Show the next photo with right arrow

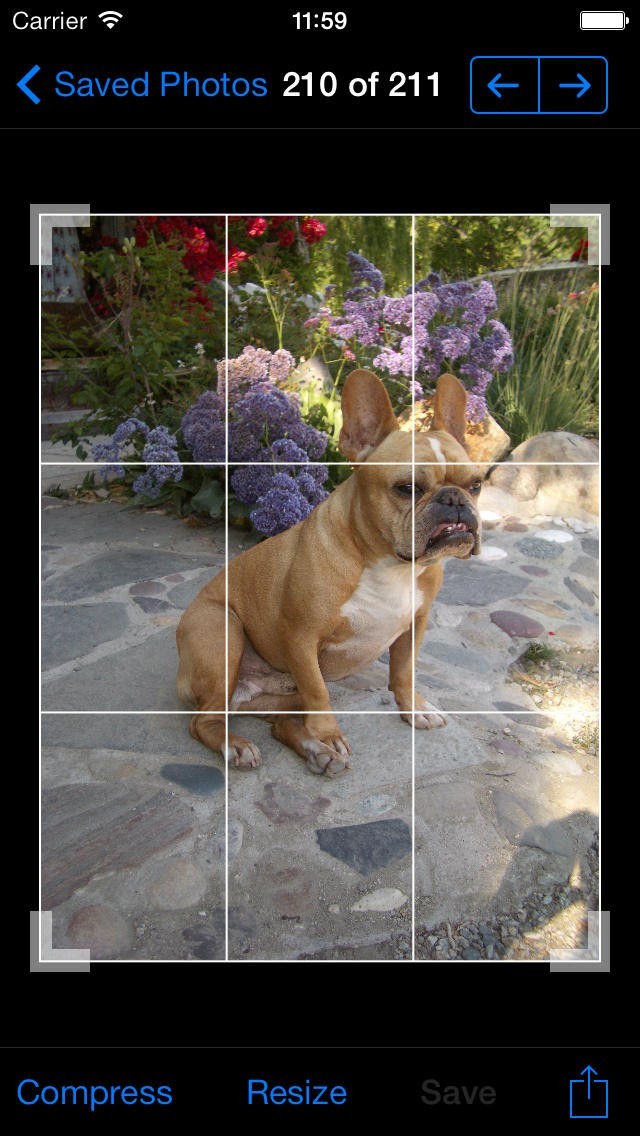coord(574,86)
